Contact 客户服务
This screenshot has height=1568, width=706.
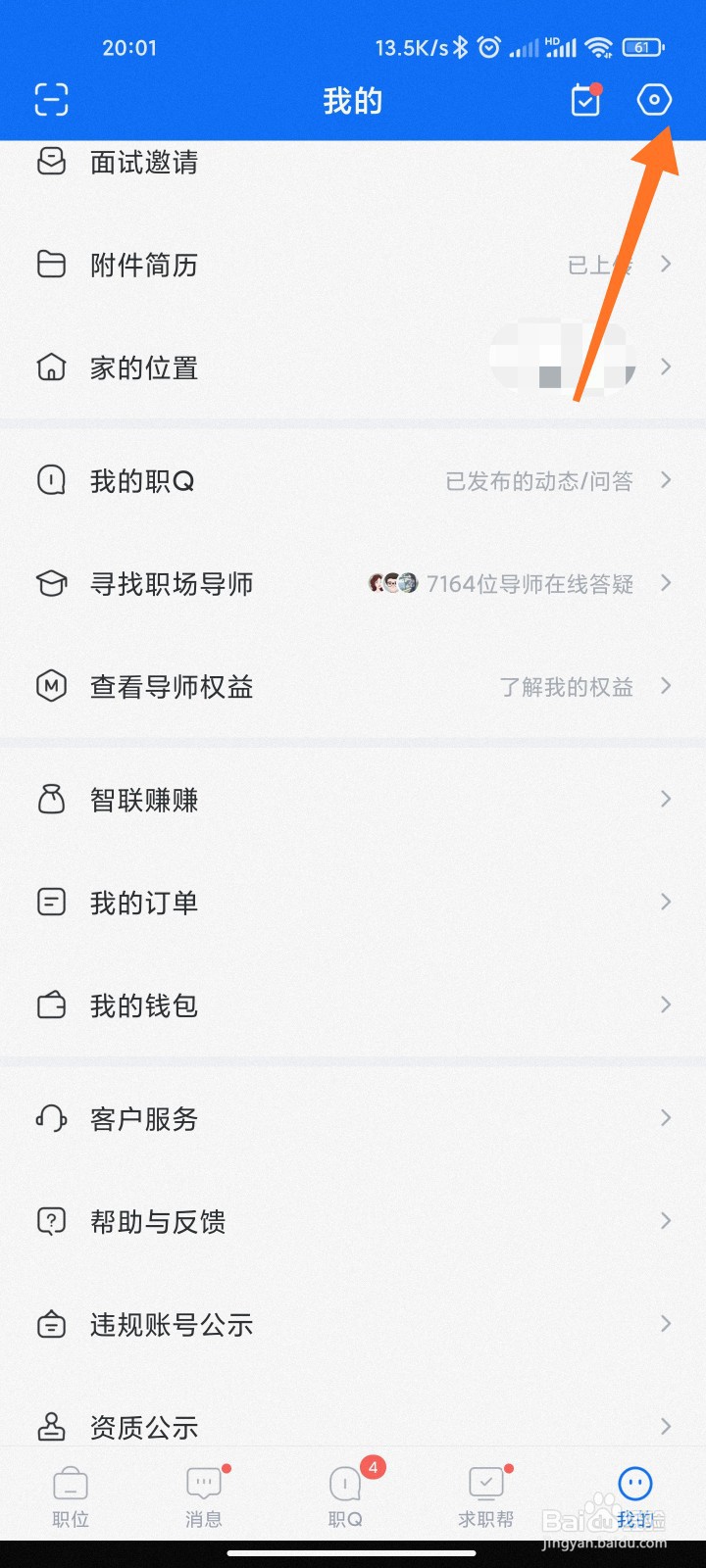(x=143, y=1118)
